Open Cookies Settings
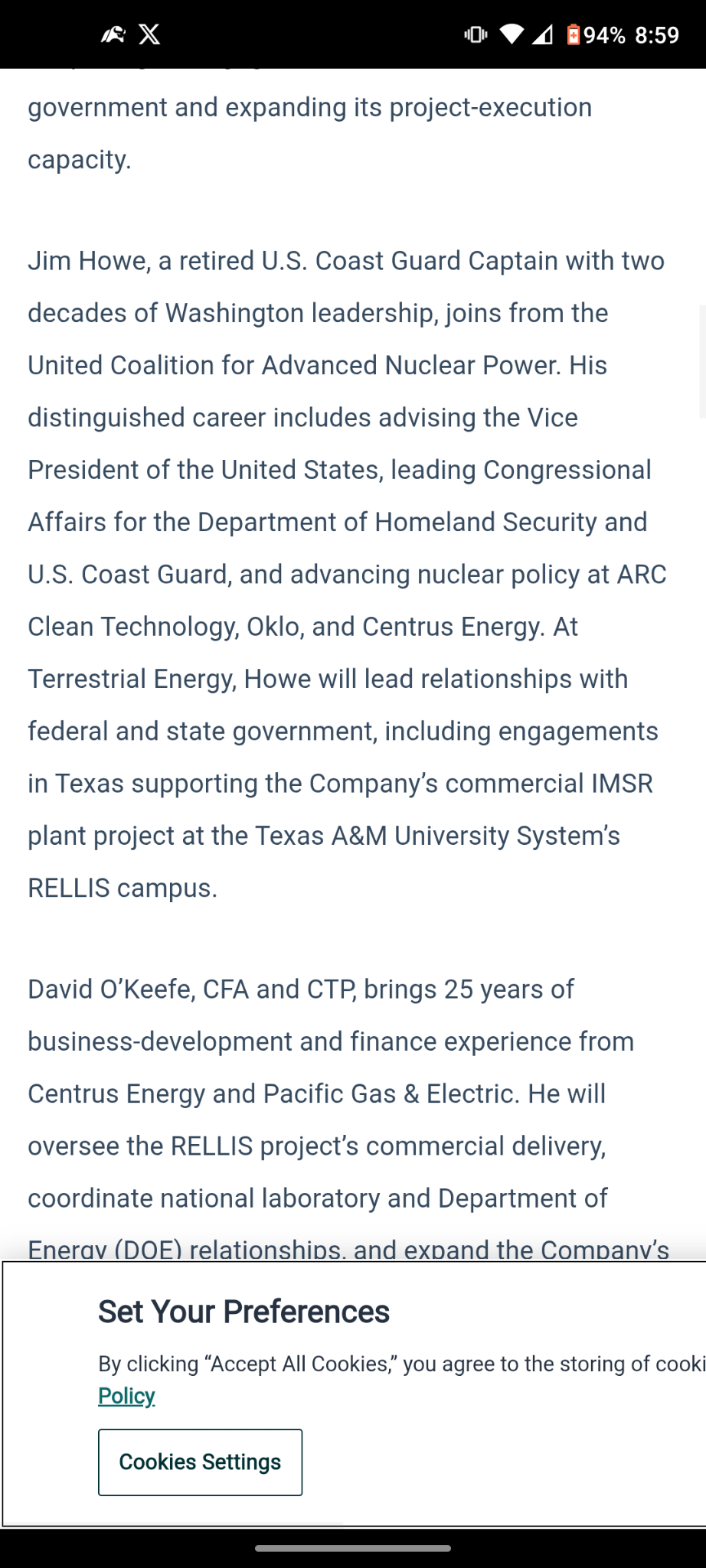 click(200, 1462)
